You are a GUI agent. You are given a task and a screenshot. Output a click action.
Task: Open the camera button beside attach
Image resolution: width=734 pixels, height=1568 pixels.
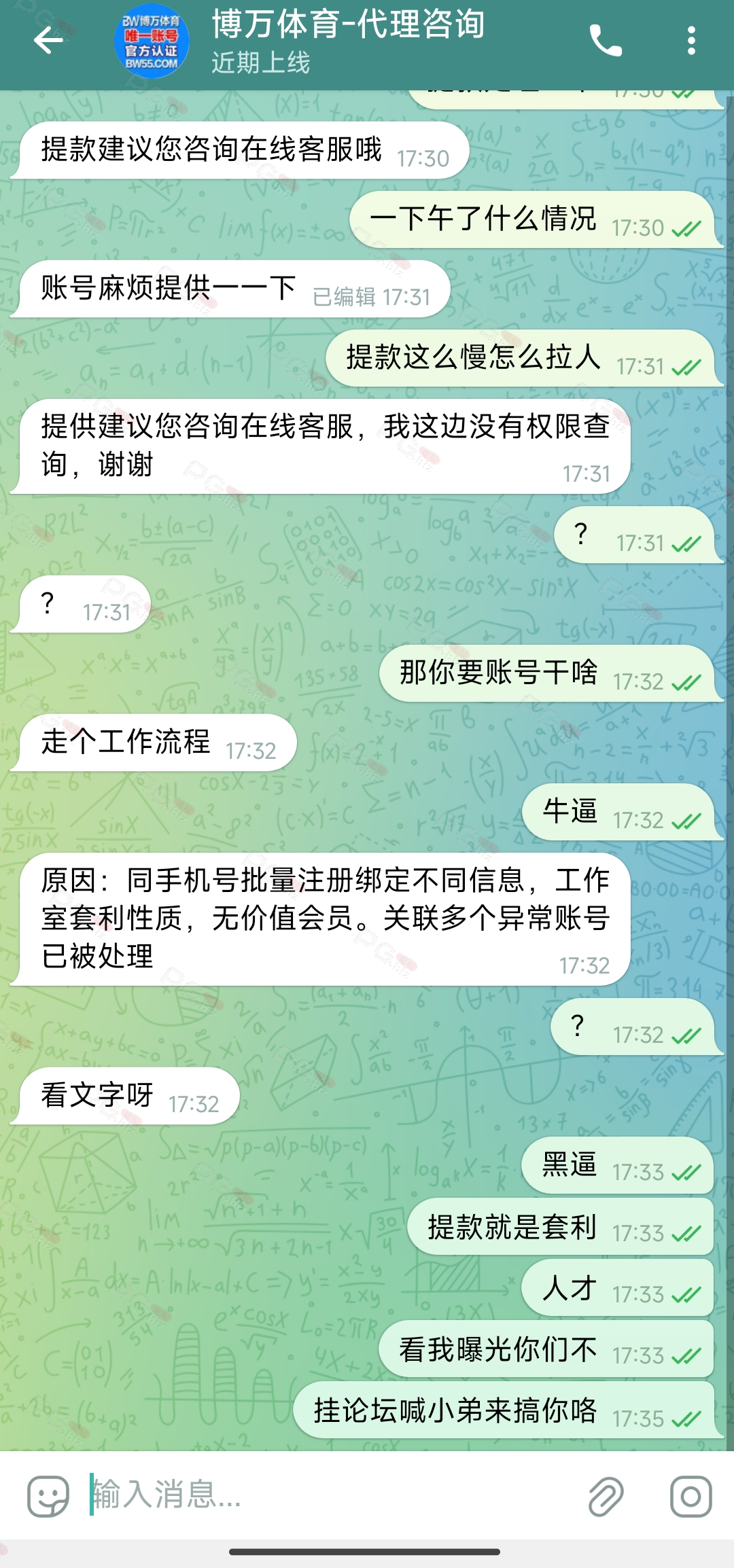click(691, 1496)
